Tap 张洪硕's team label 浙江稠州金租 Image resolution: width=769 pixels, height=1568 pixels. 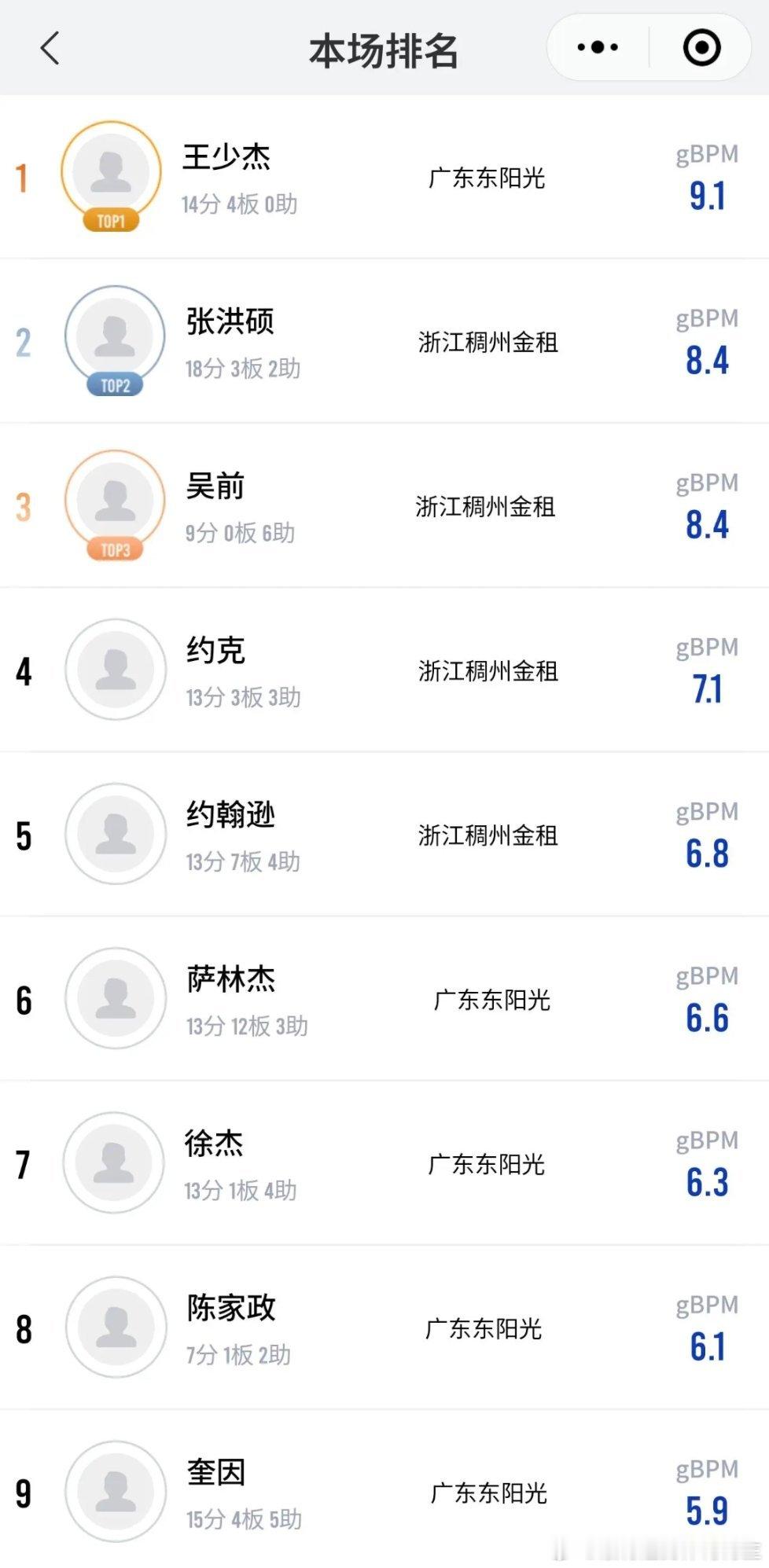point(488,343)
